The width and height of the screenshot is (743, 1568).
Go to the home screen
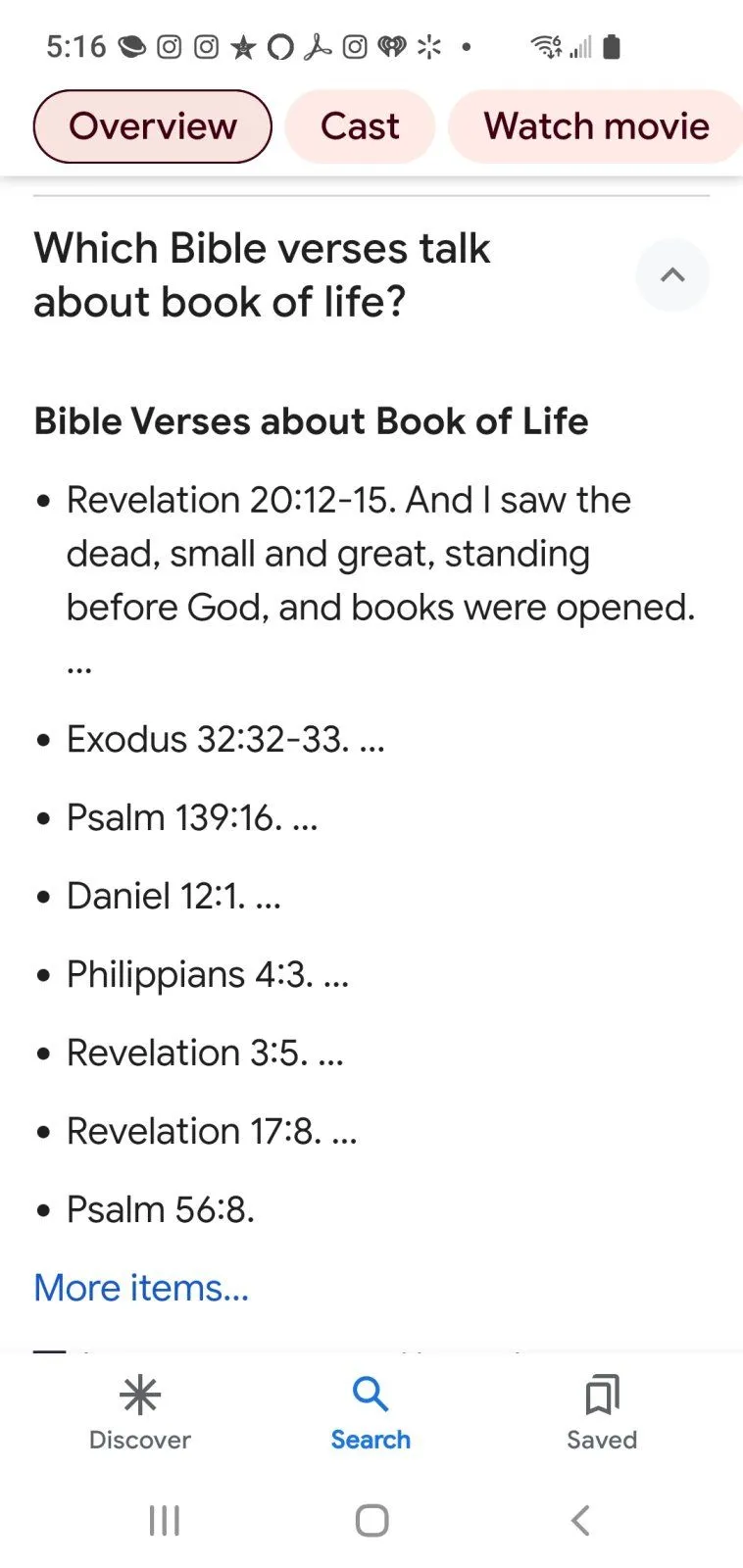coord(371,1520)
